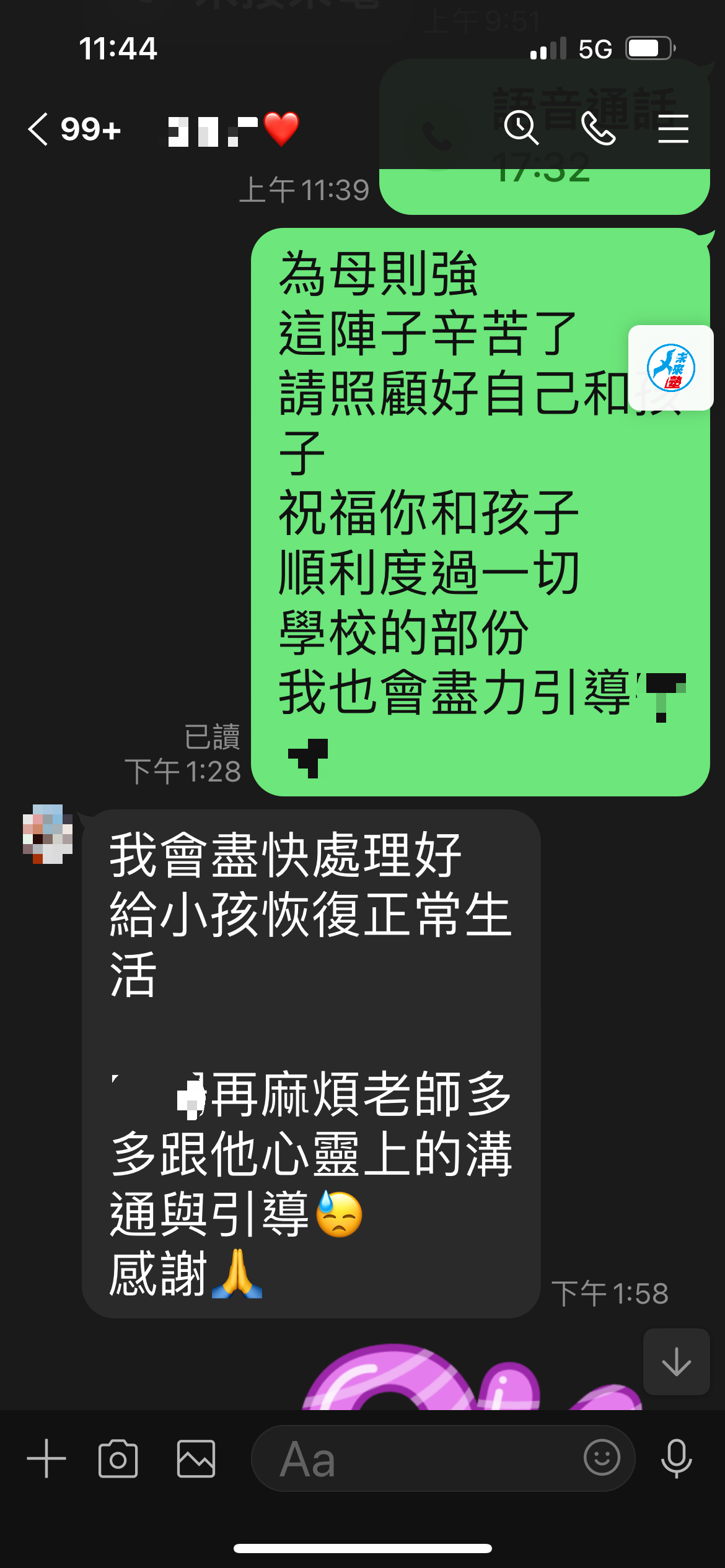Open the emoji and sticker picker
This screenshot has height=1568, width=725.
pos(601,1457)
